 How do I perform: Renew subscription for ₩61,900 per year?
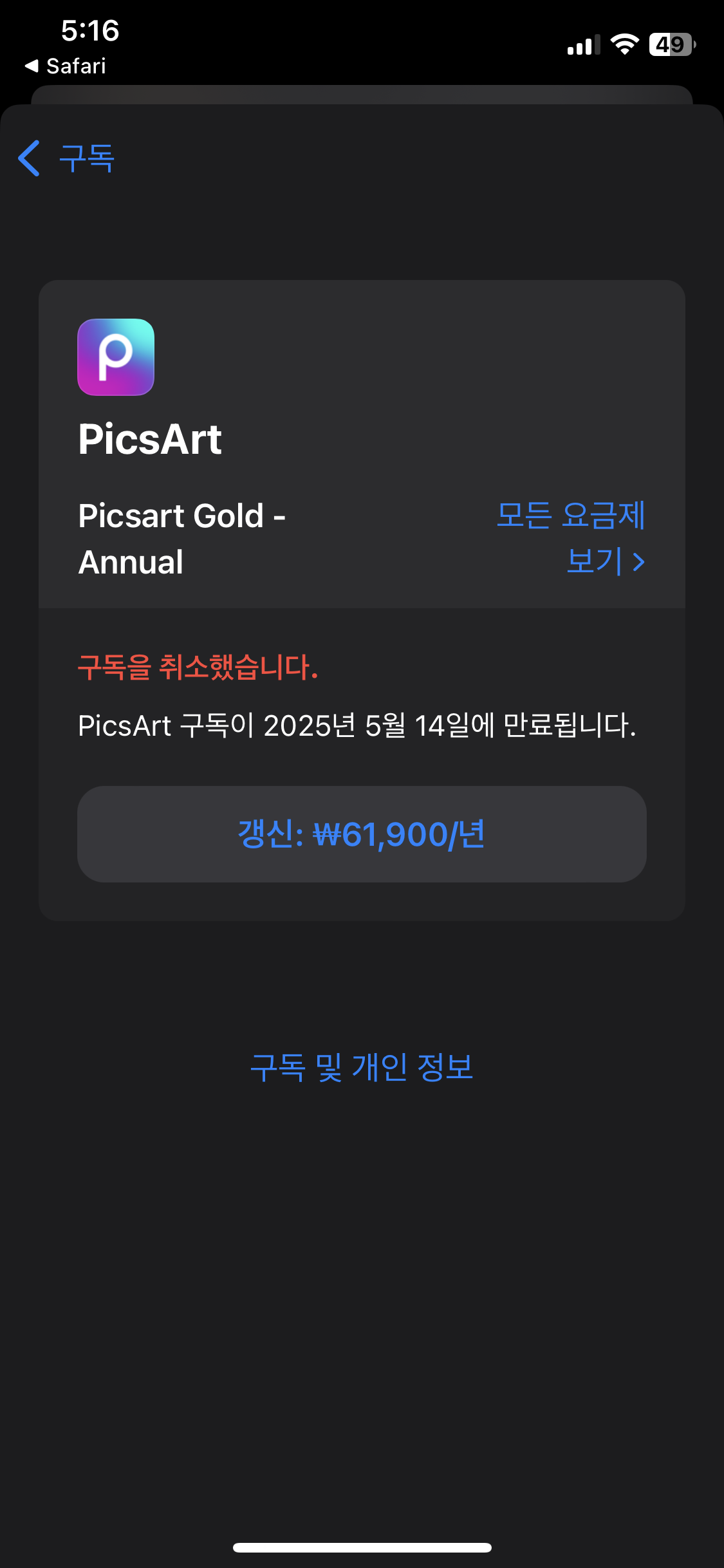point(362,834)
